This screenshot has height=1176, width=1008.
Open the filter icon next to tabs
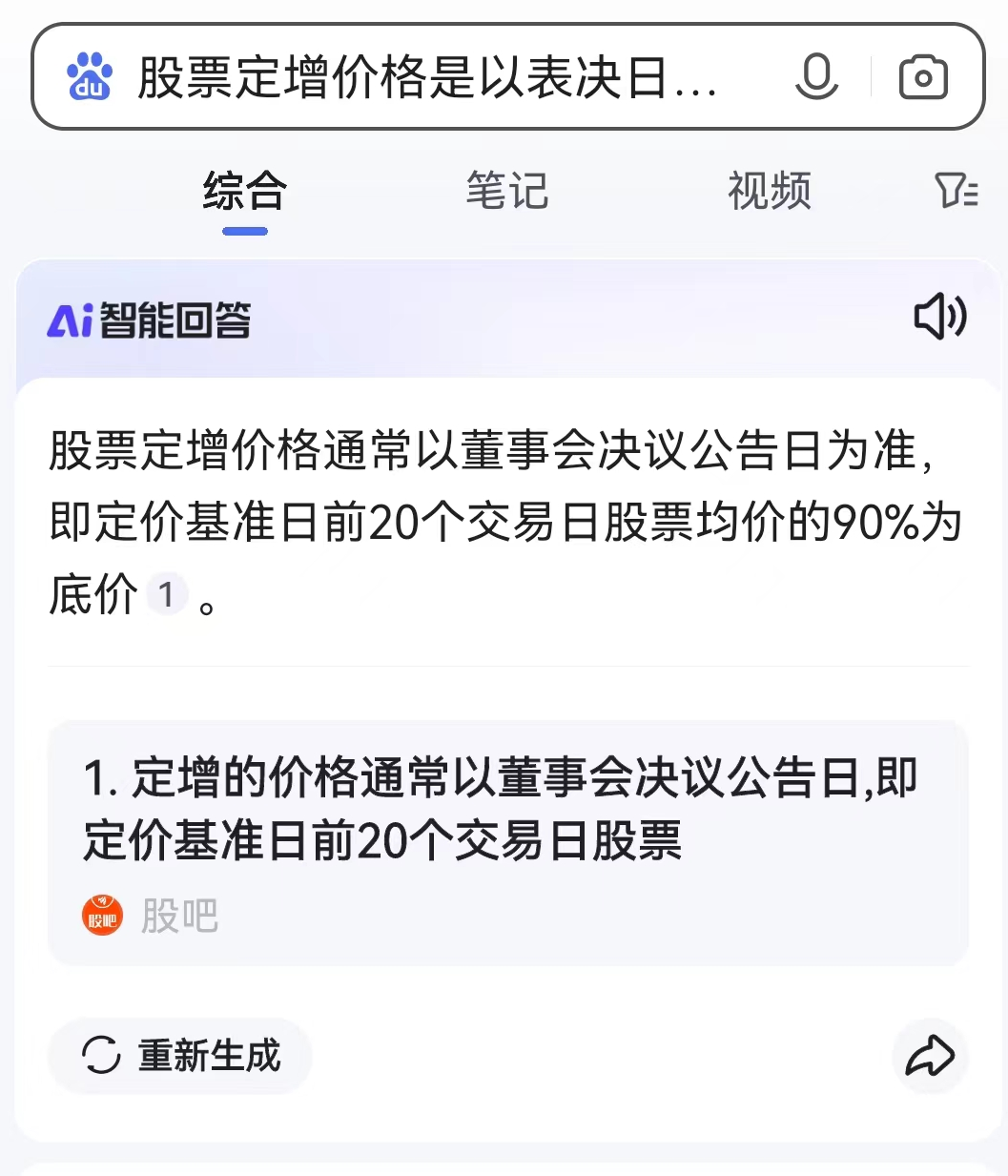(x=957, y=192)
